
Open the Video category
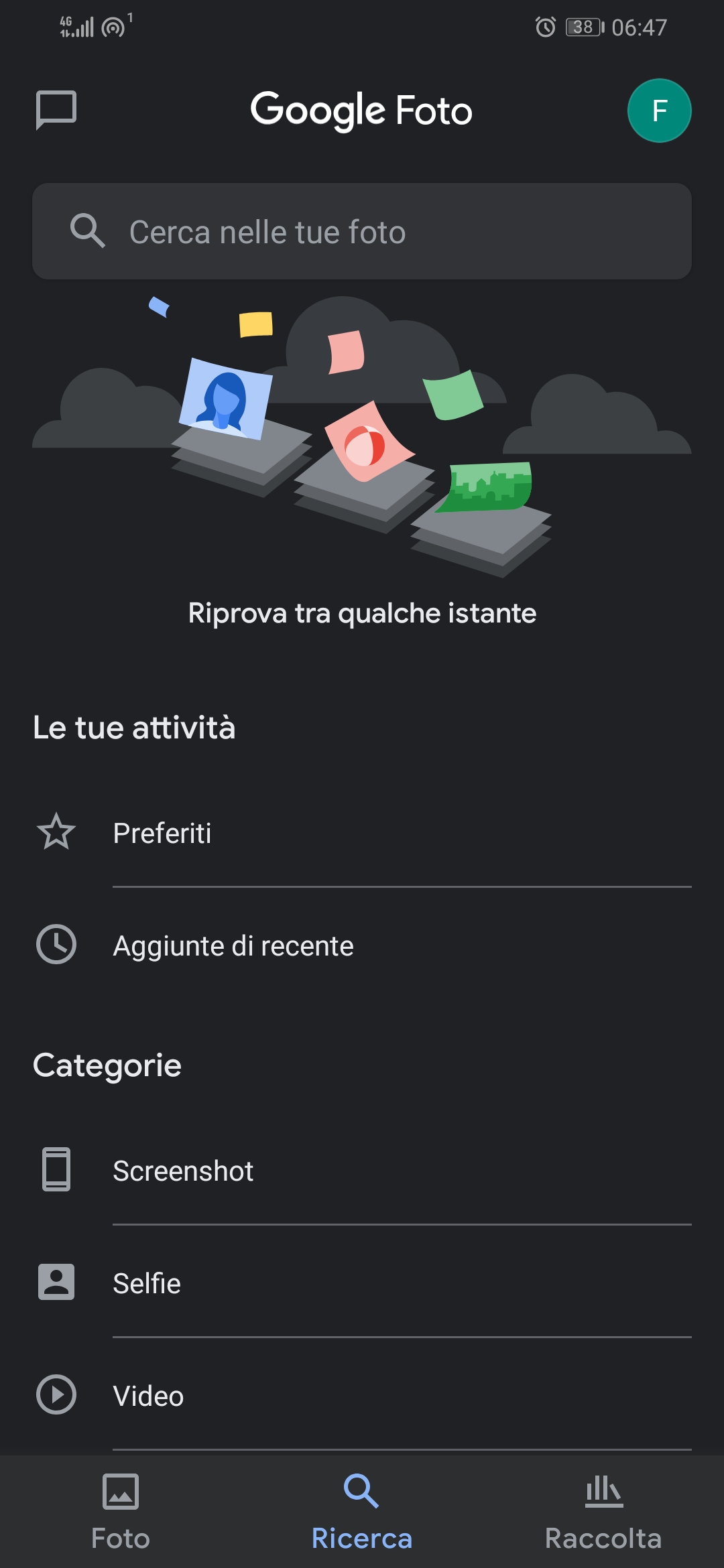click(362, 1396)
